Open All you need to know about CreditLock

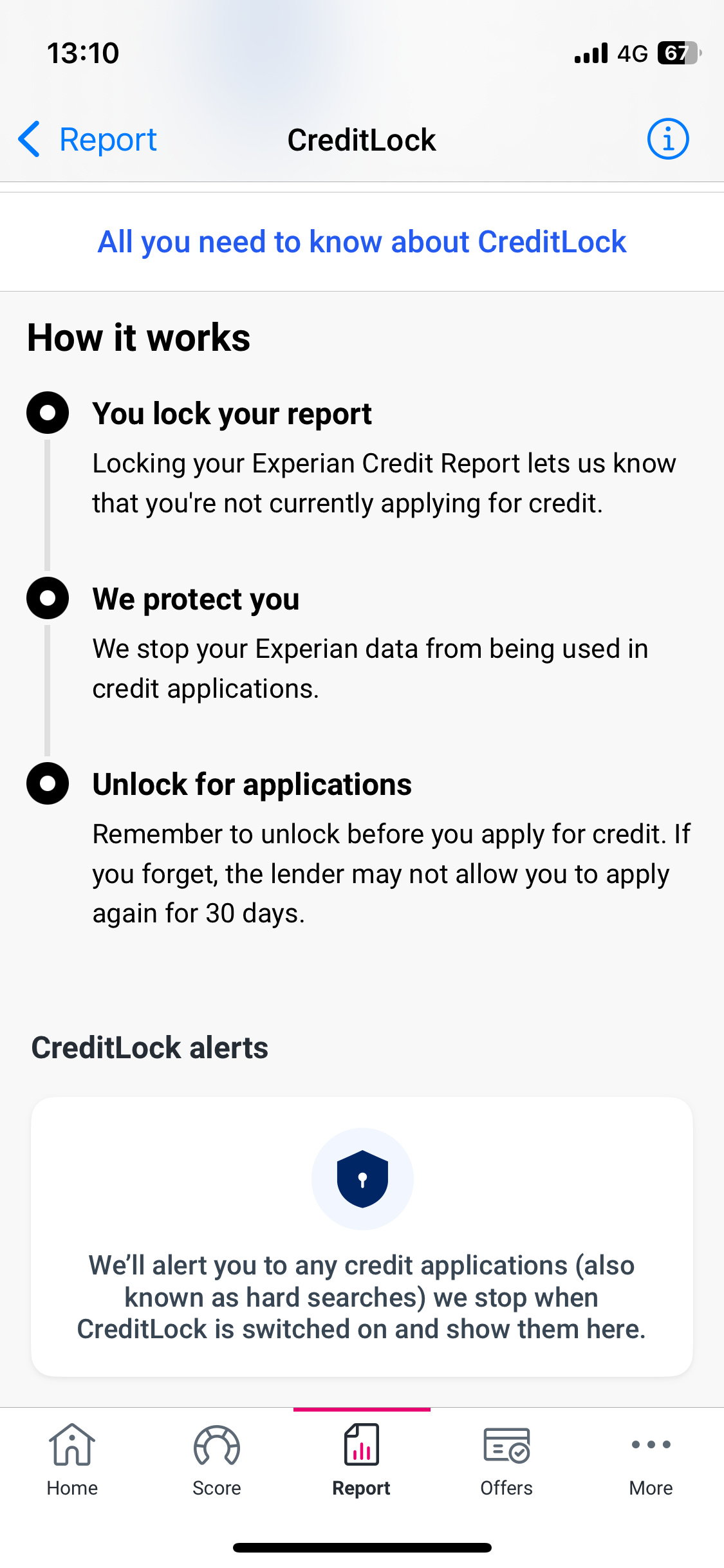coord(362,242)
